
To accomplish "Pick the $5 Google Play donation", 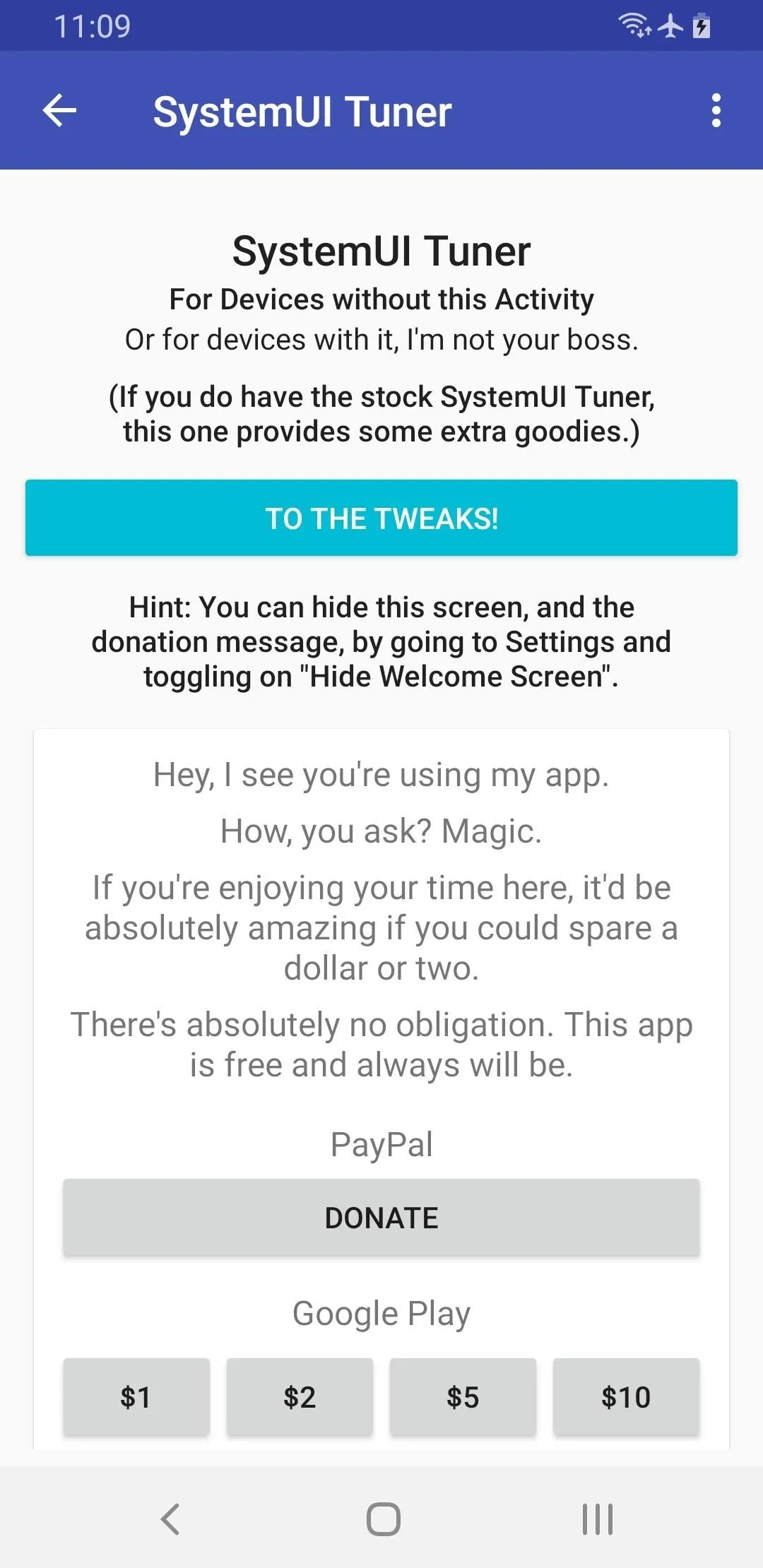I will tap(463, 1397).
